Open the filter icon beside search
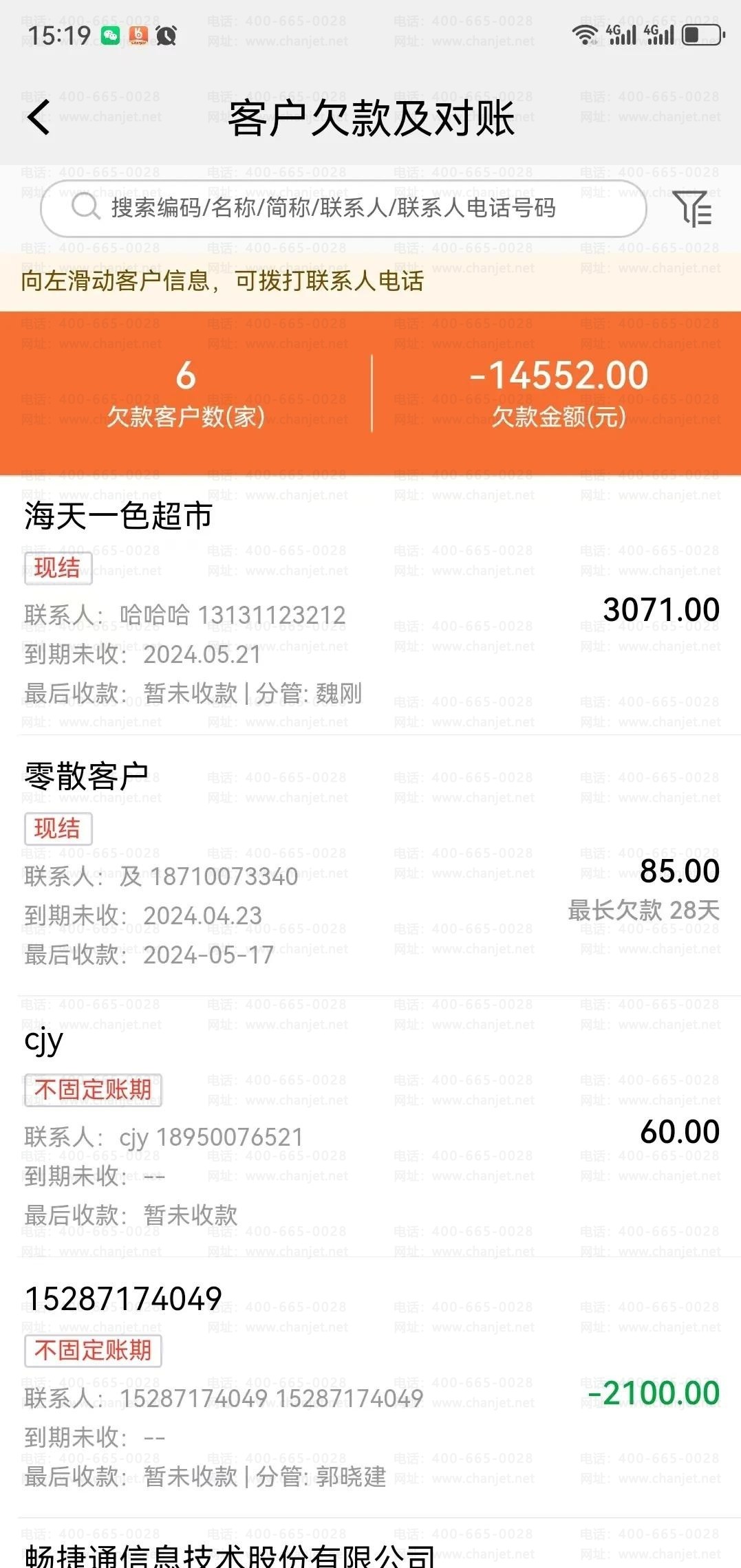This screenshot has width=741, height=1568. point(693,208)
